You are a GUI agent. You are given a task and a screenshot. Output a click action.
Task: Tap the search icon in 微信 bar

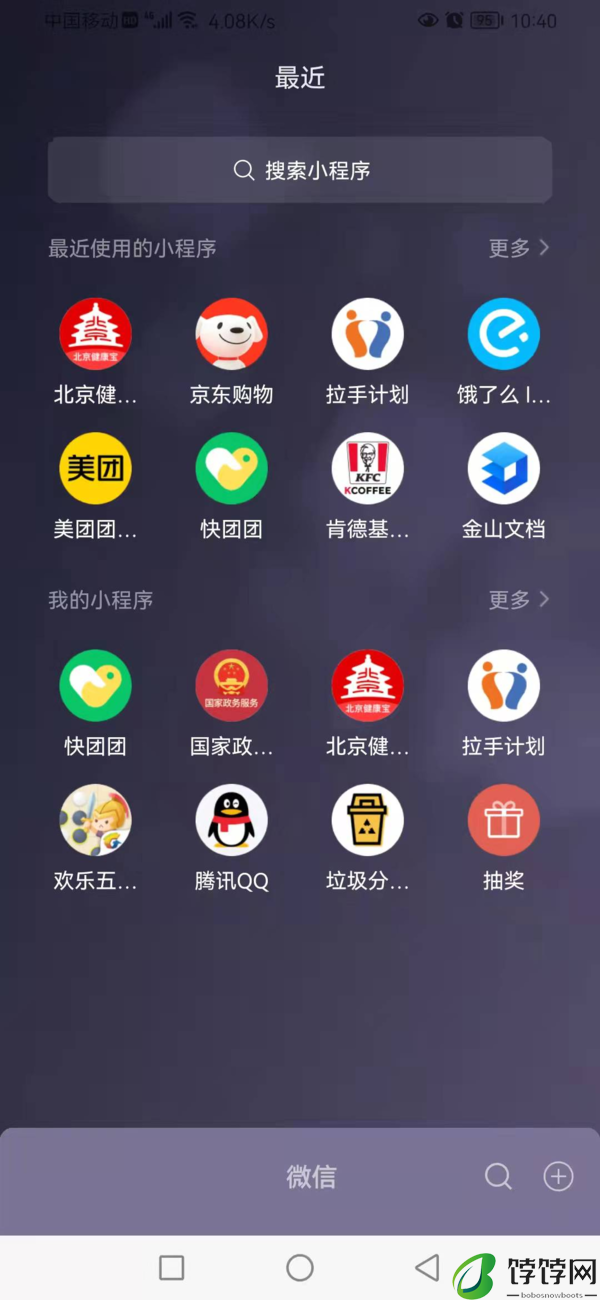498,1176
